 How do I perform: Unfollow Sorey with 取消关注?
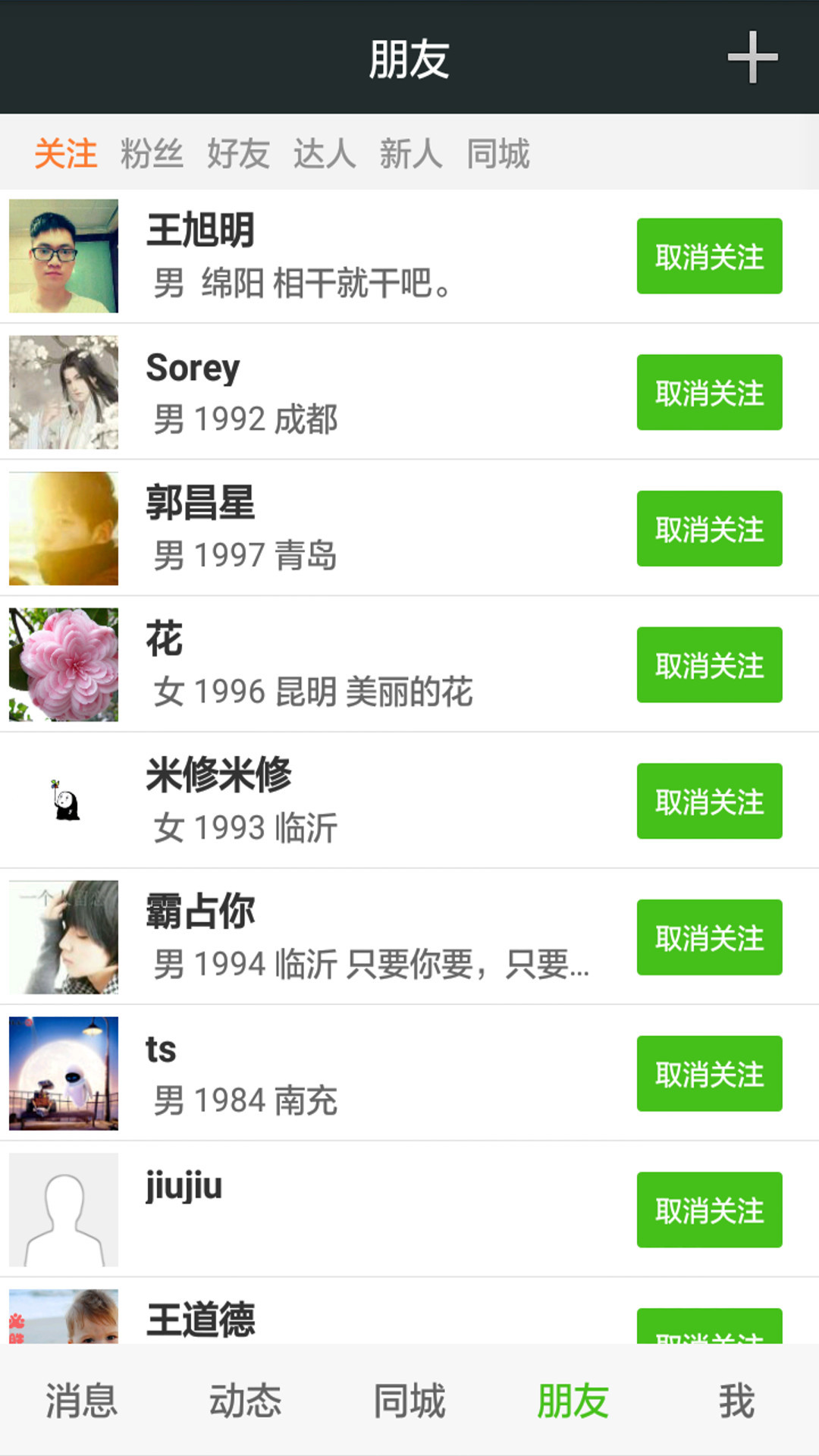pyautogui.click(x=709, y=392)
